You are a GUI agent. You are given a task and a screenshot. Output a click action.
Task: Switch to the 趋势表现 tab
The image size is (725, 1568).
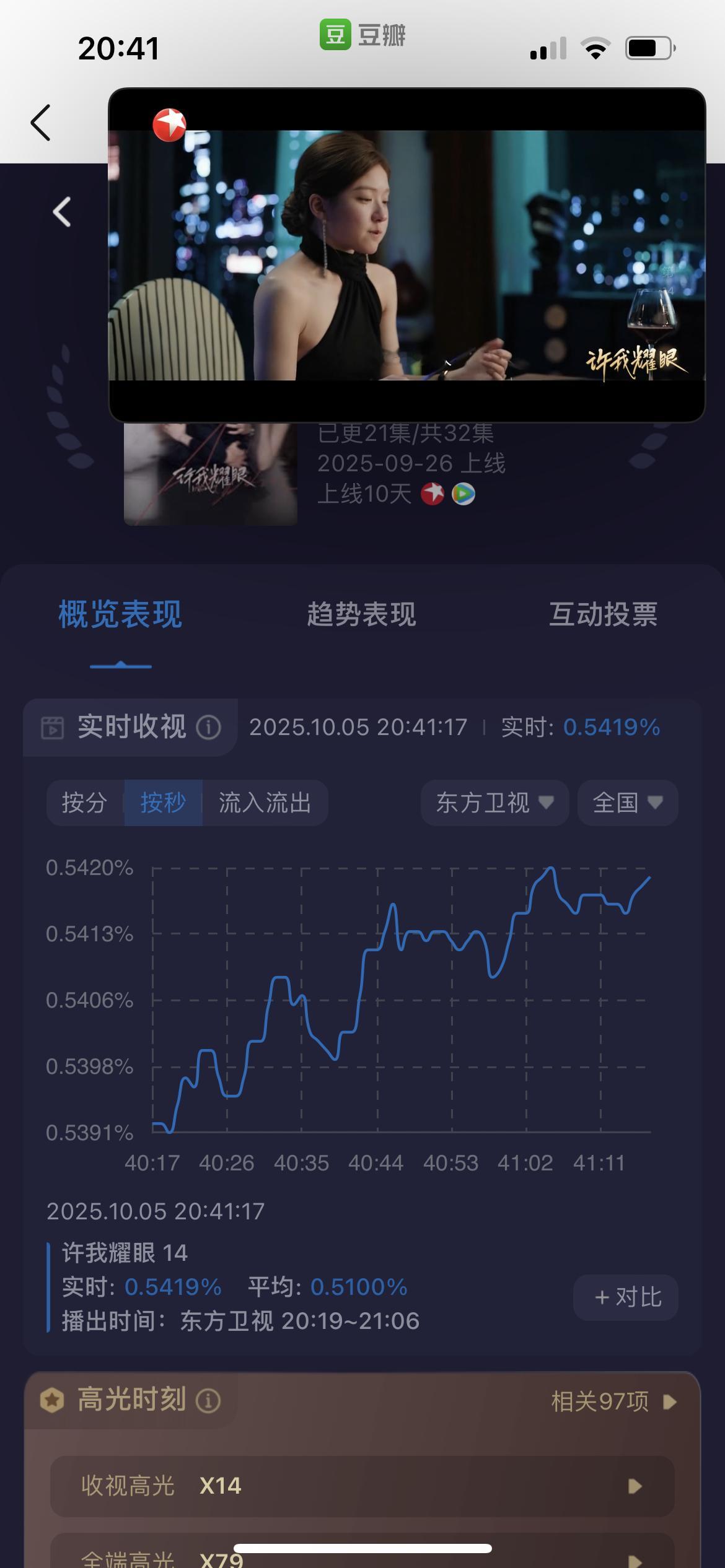[361, 615]
